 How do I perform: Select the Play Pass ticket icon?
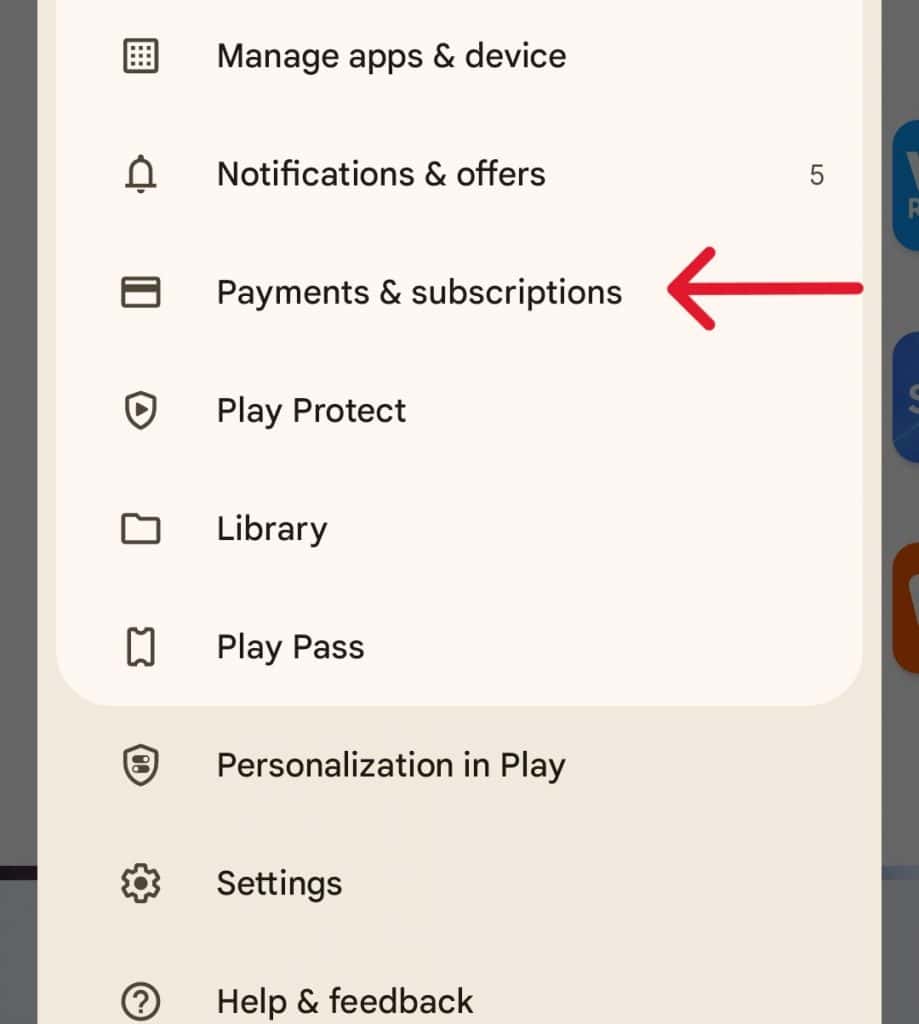tap(140, 647)
